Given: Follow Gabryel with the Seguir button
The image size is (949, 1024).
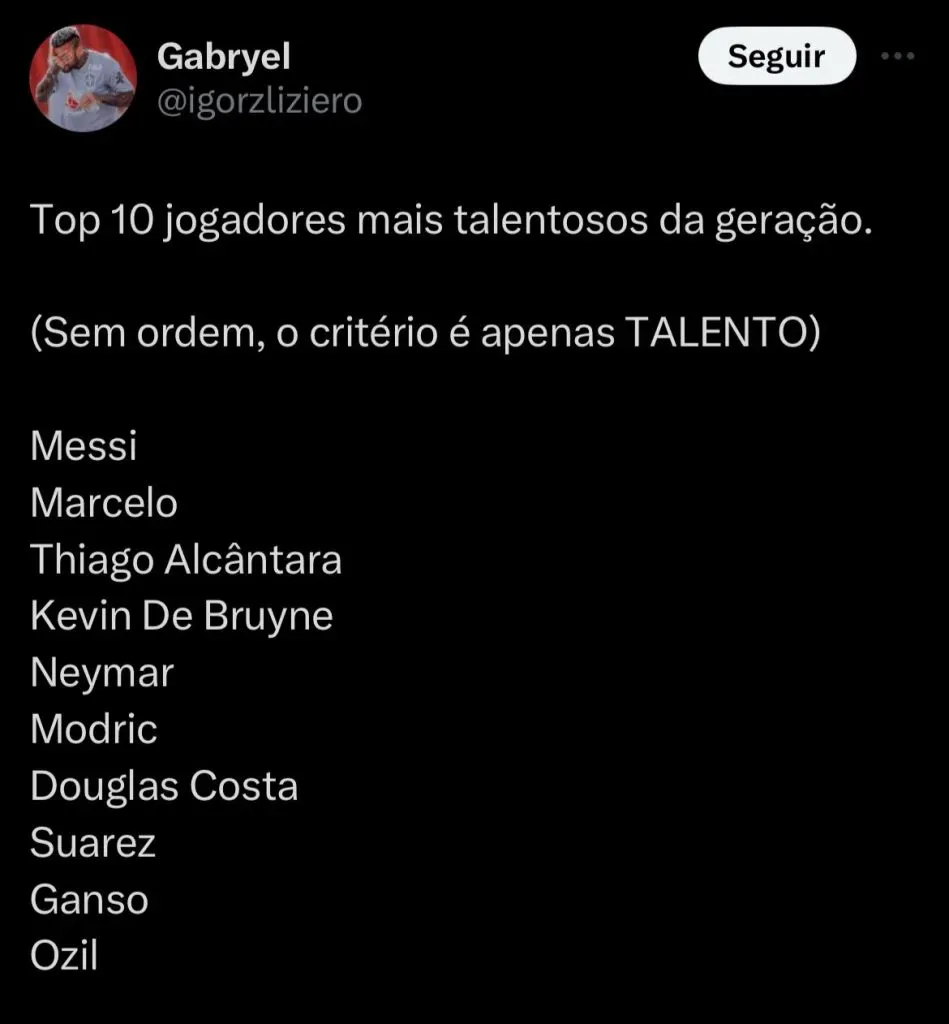Looking at the screenshot, I should 776,57.
